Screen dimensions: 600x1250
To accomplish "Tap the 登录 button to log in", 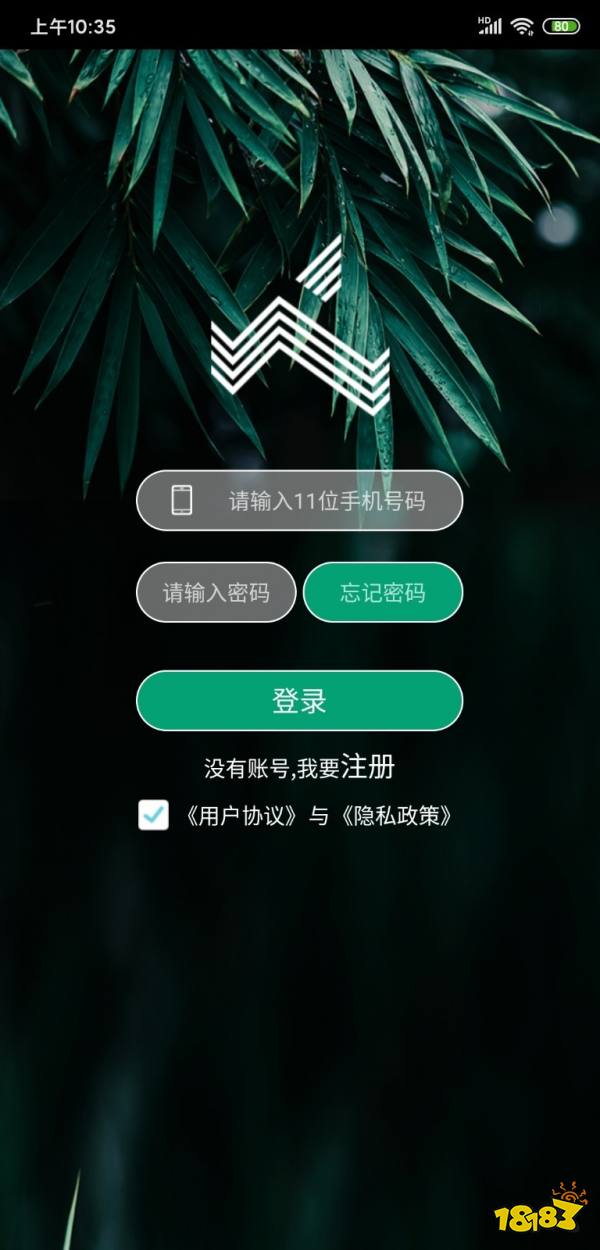I will click(300, 700).
